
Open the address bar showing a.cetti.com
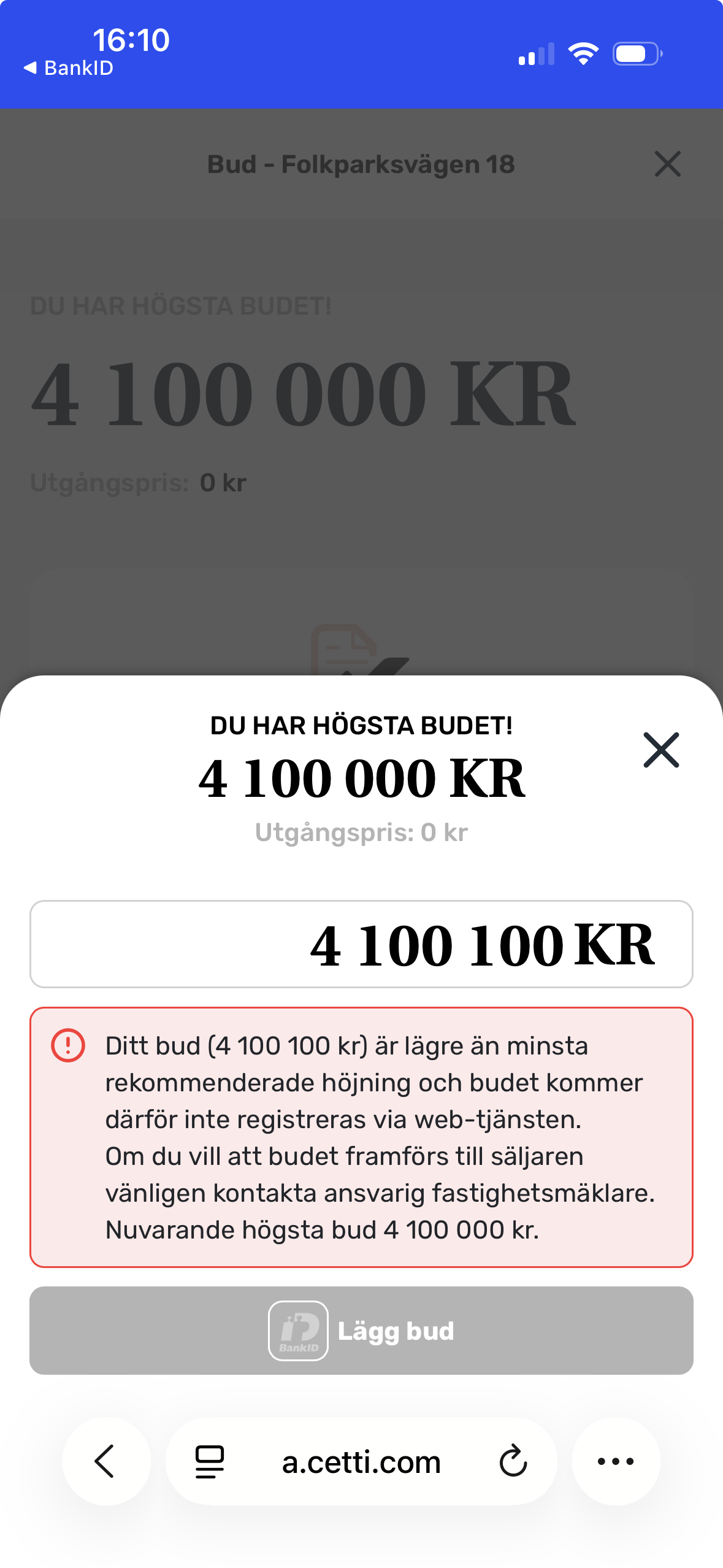tap(361, 1462)
